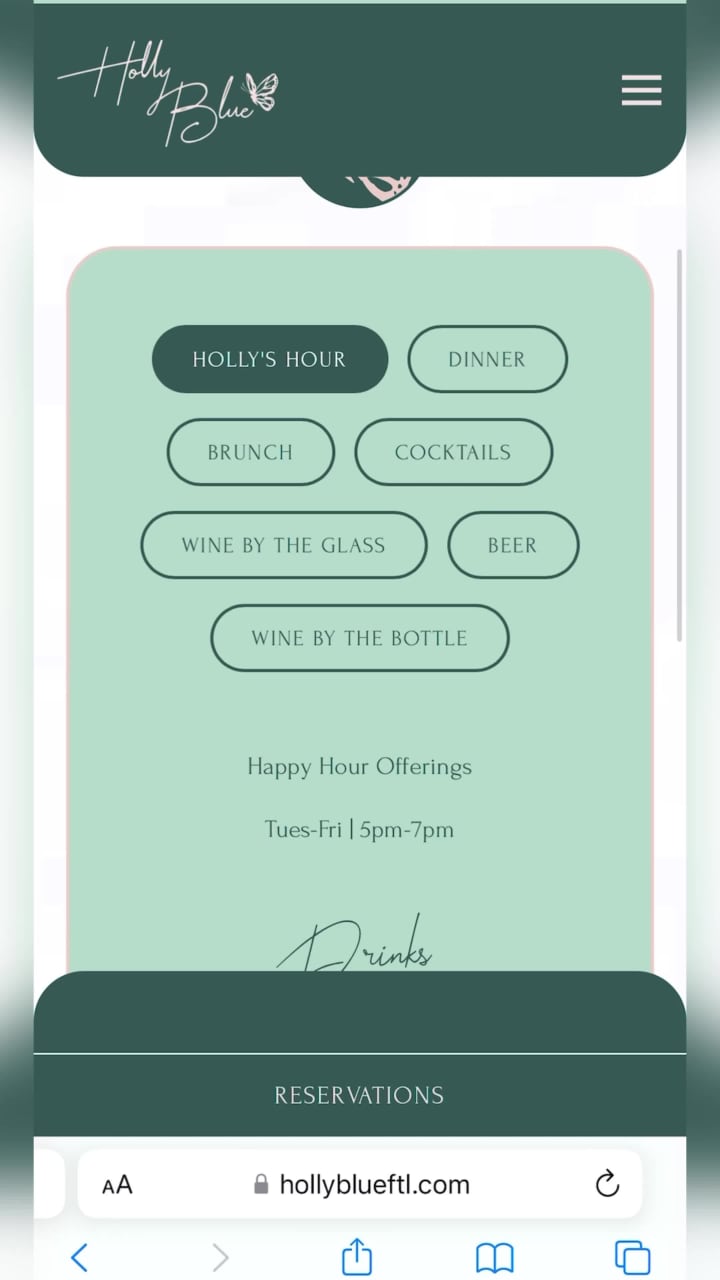
Task: Go to Holly Blue homepage logo
Action: point(168,94)
